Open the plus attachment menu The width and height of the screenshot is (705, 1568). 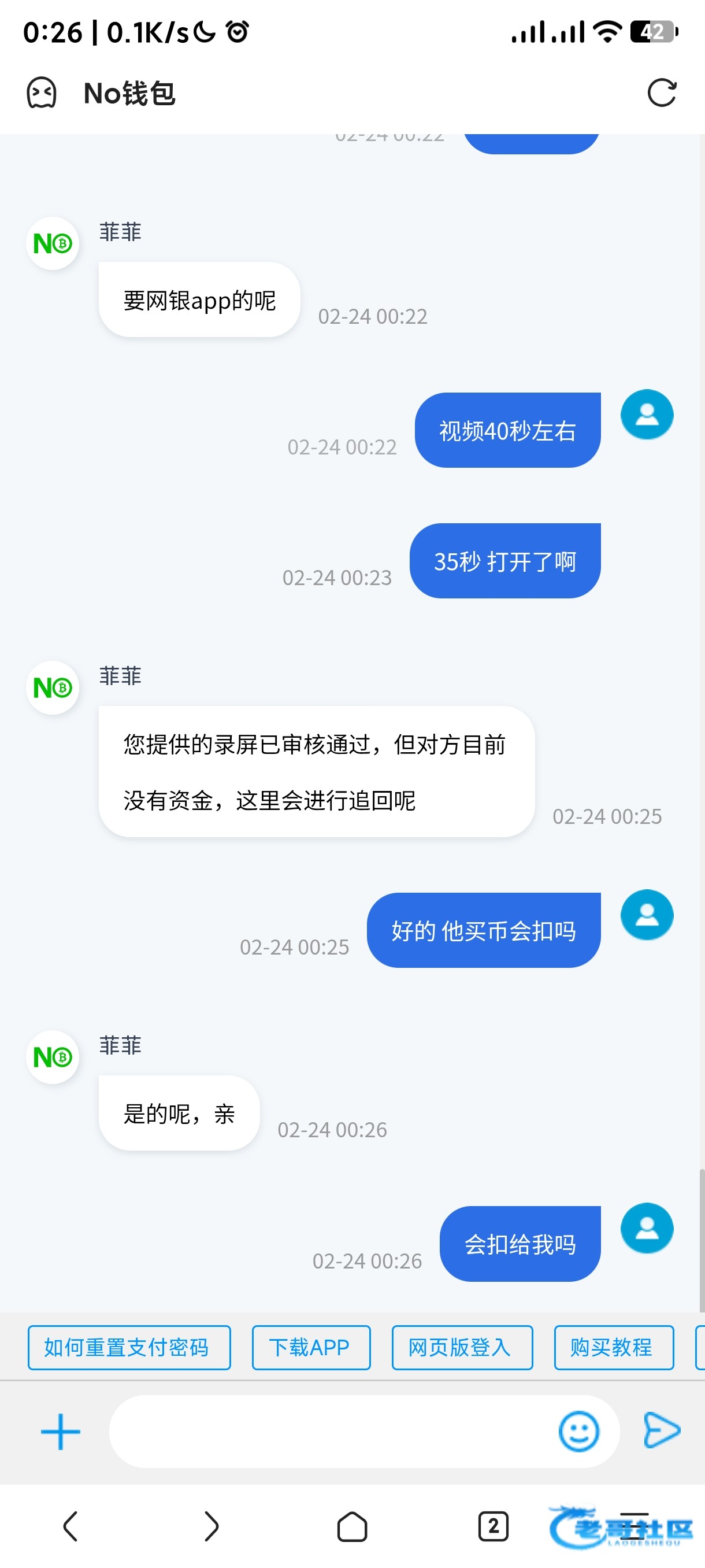click(x=60, y=1431)
